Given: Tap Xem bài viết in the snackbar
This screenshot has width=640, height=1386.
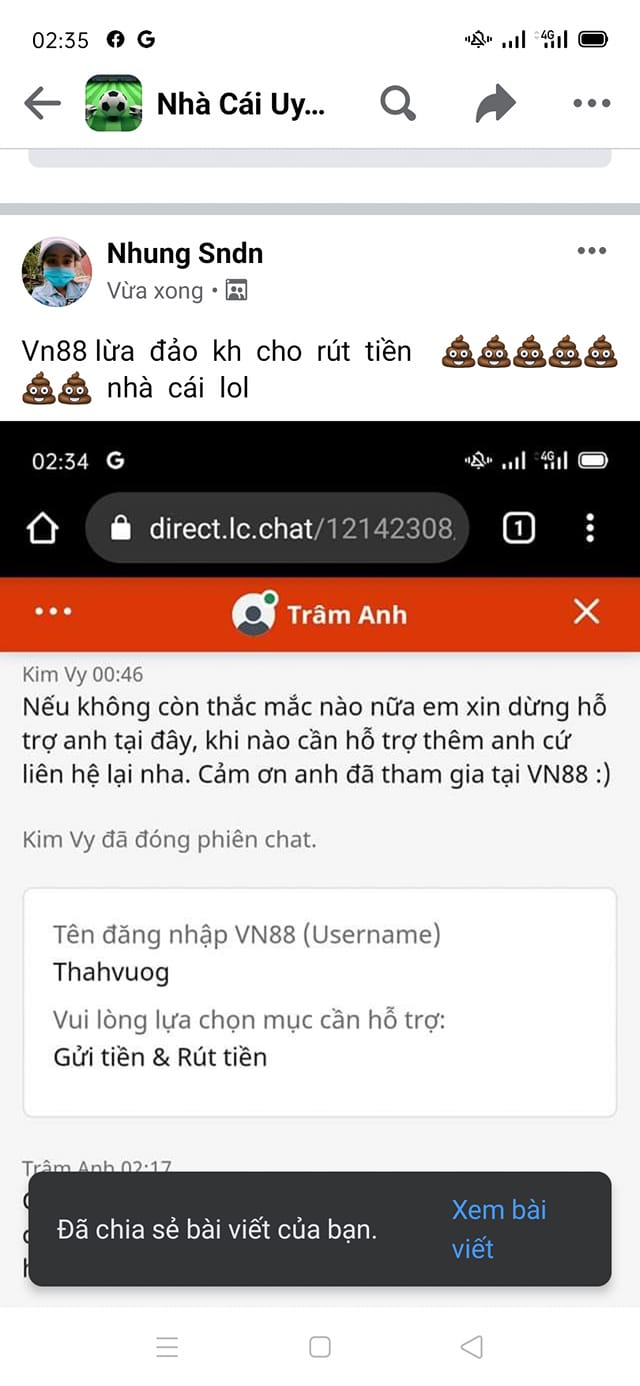Looking at the screenshot, I should click(x=498, y=1229).
